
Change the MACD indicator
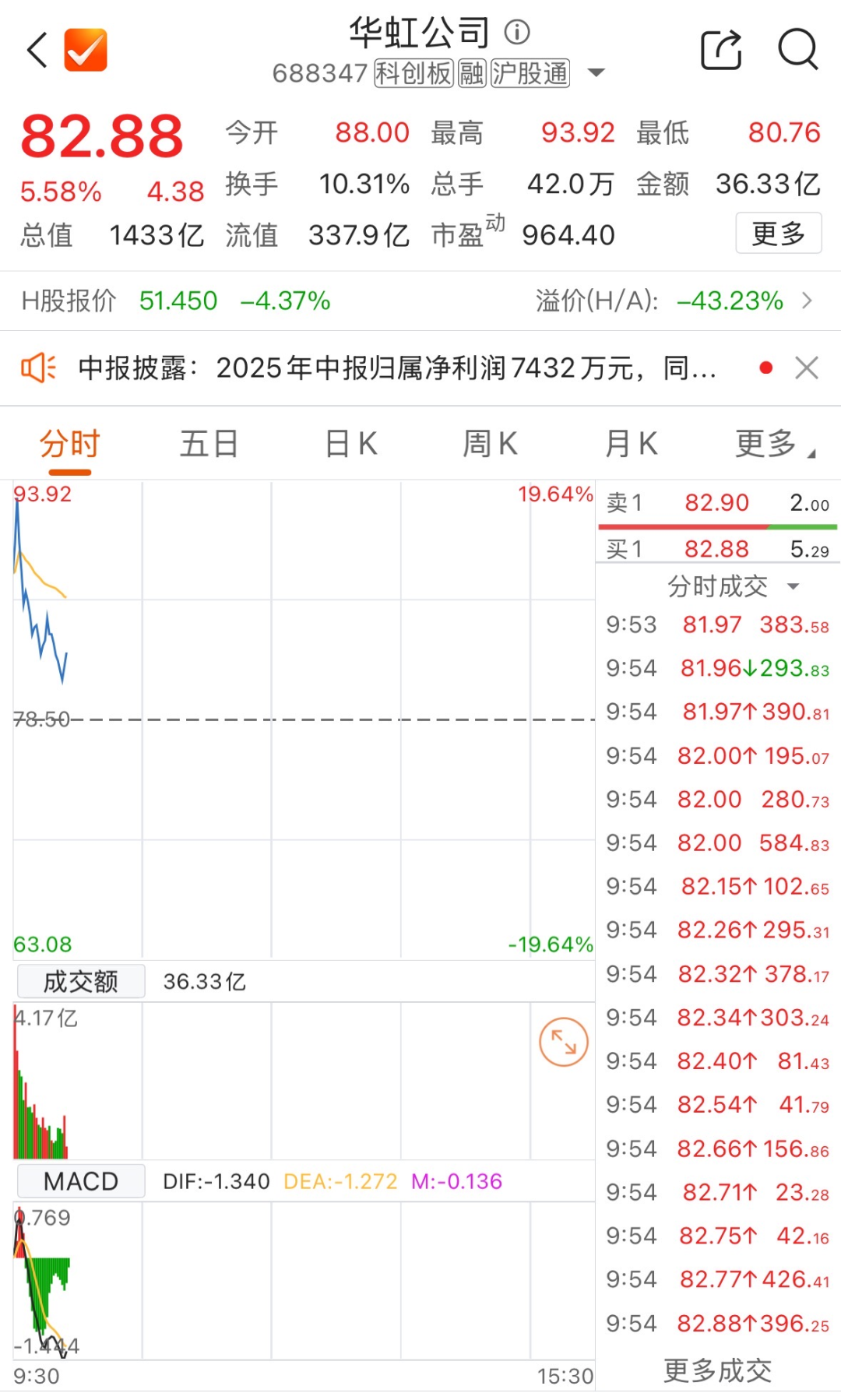pos(81,1181)
